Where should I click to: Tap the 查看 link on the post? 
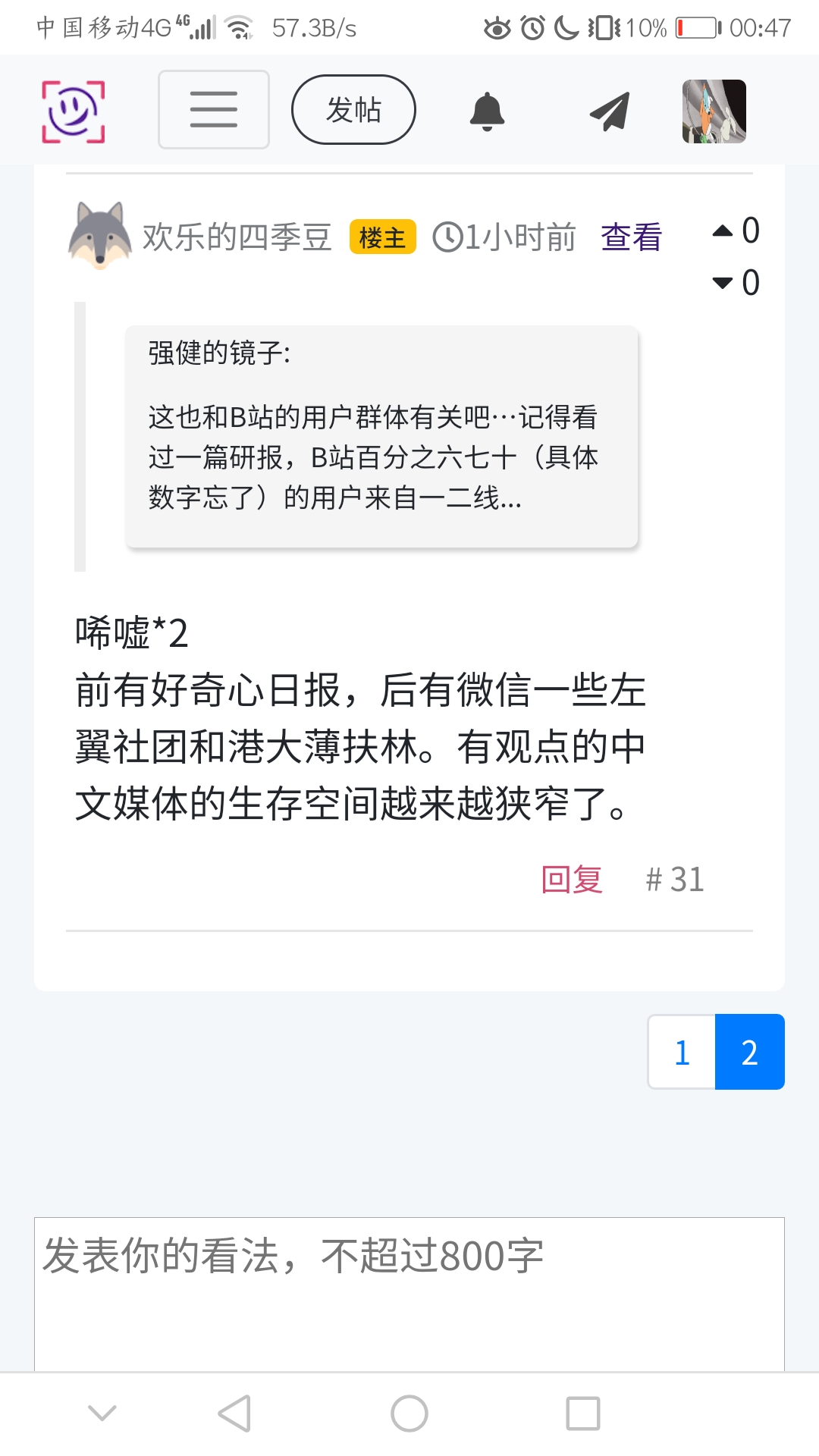(631, 237)
